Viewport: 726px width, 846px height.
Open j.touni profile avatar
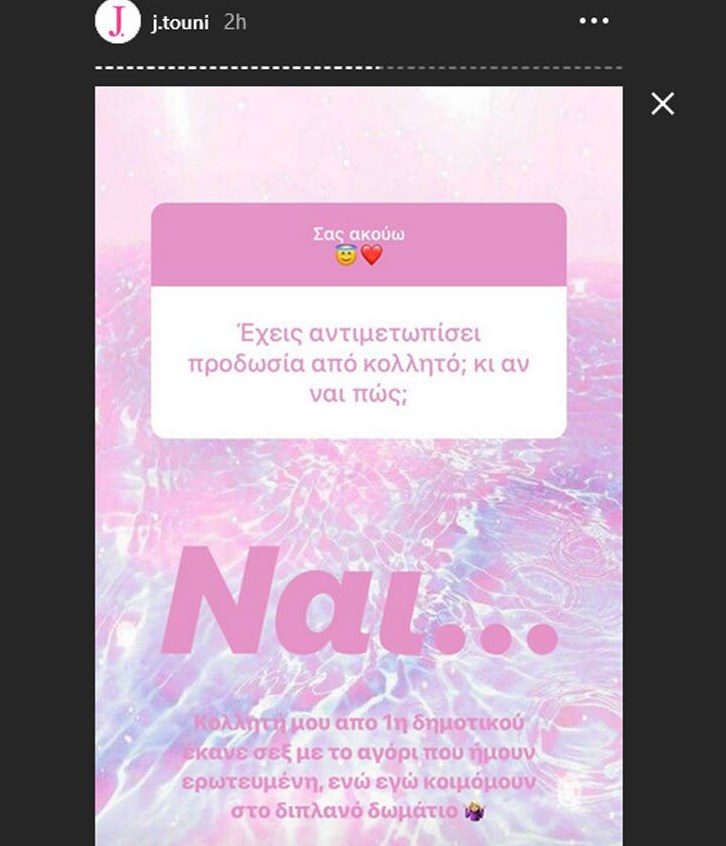(117, 22)
